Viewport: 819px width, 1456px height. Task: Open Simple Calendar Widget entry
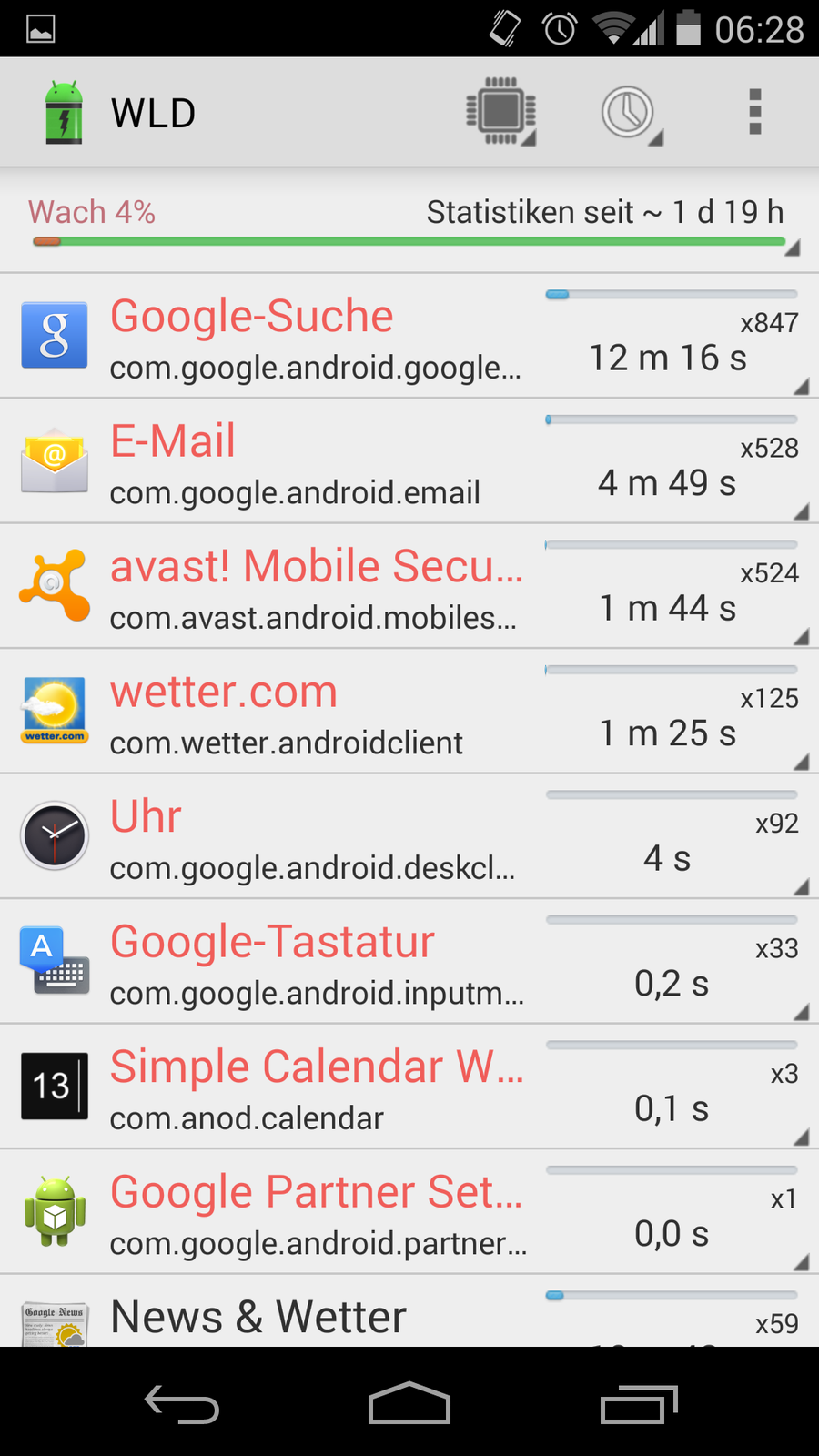point(409,1087)
